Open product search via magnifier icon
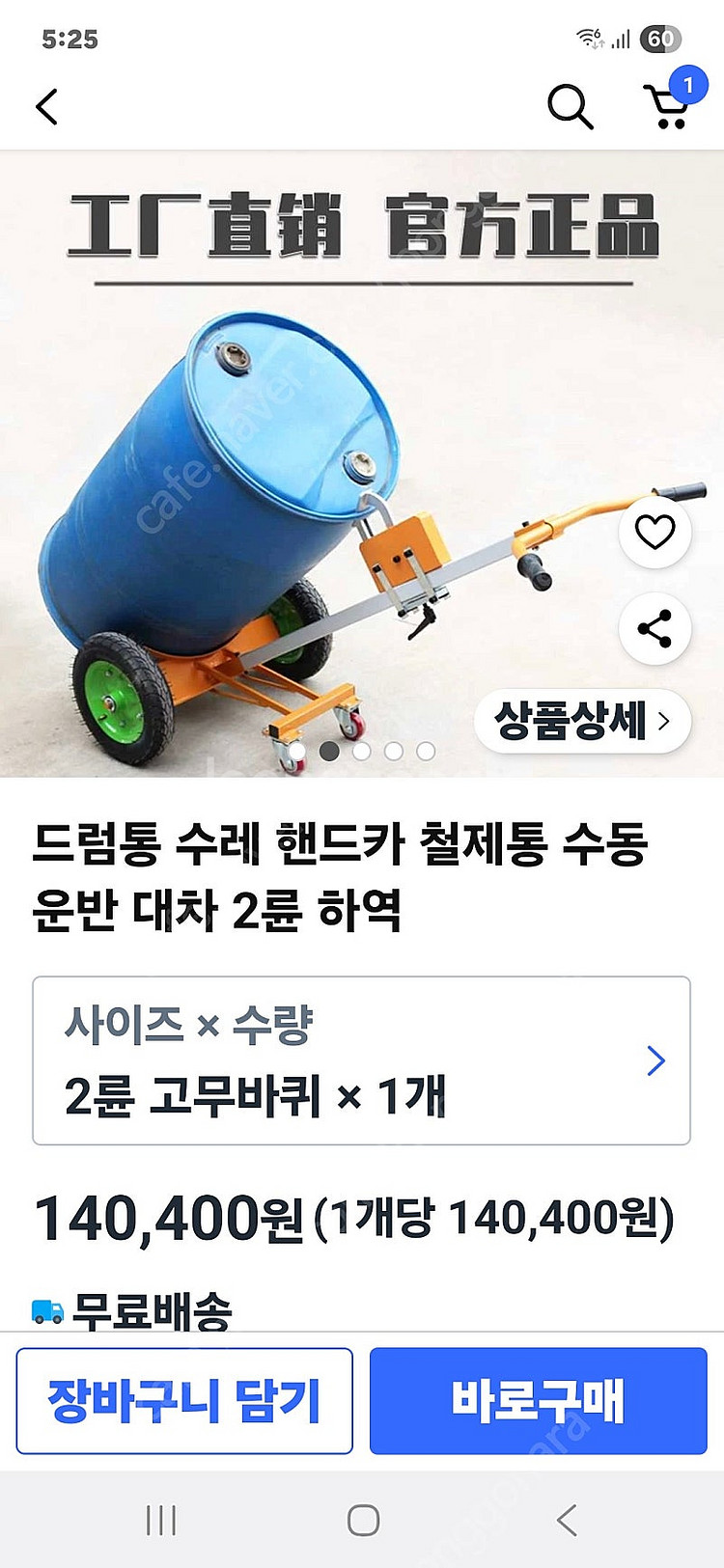Screen dimensions: 724x1568 [x=570, y=107]
